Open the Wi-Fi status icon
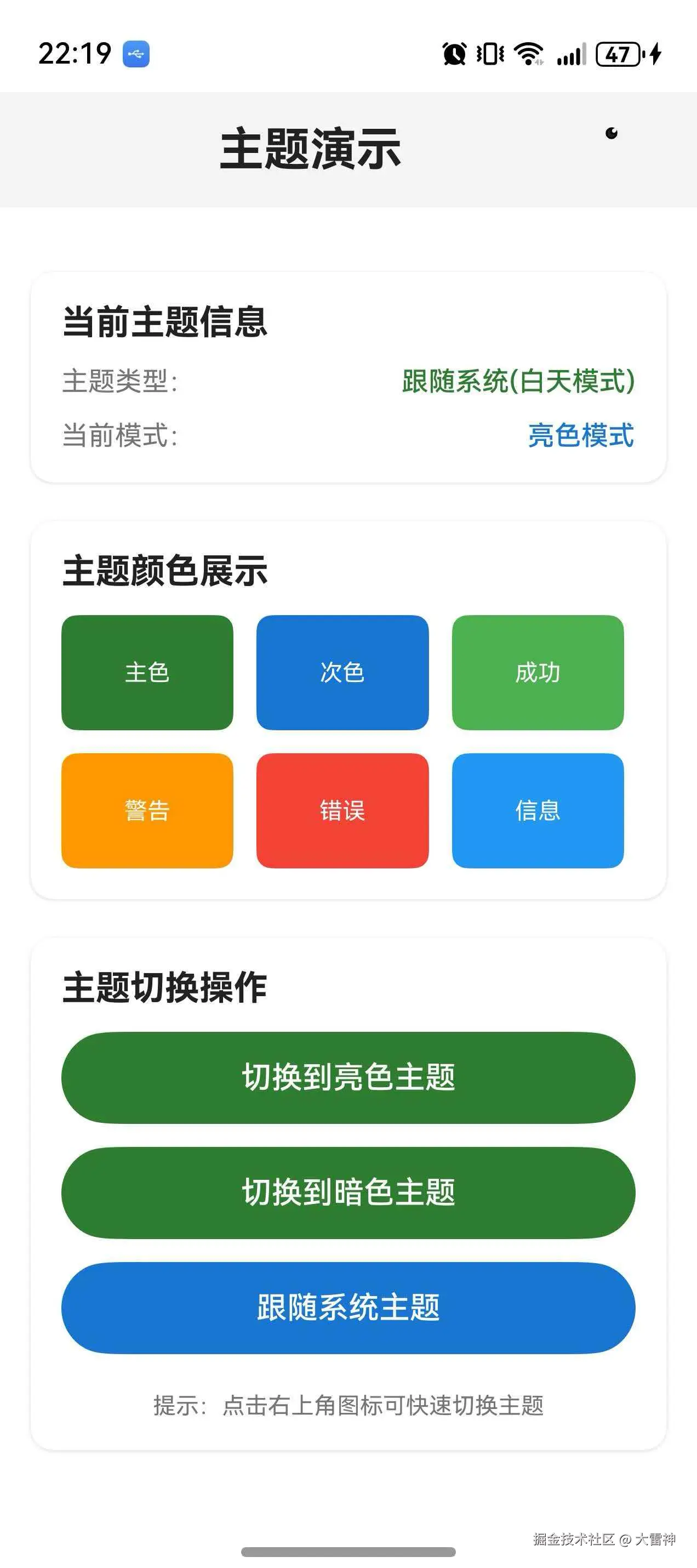Image resolution: width=697 pixels, height=1568 pixels. [x=529, y=54]
